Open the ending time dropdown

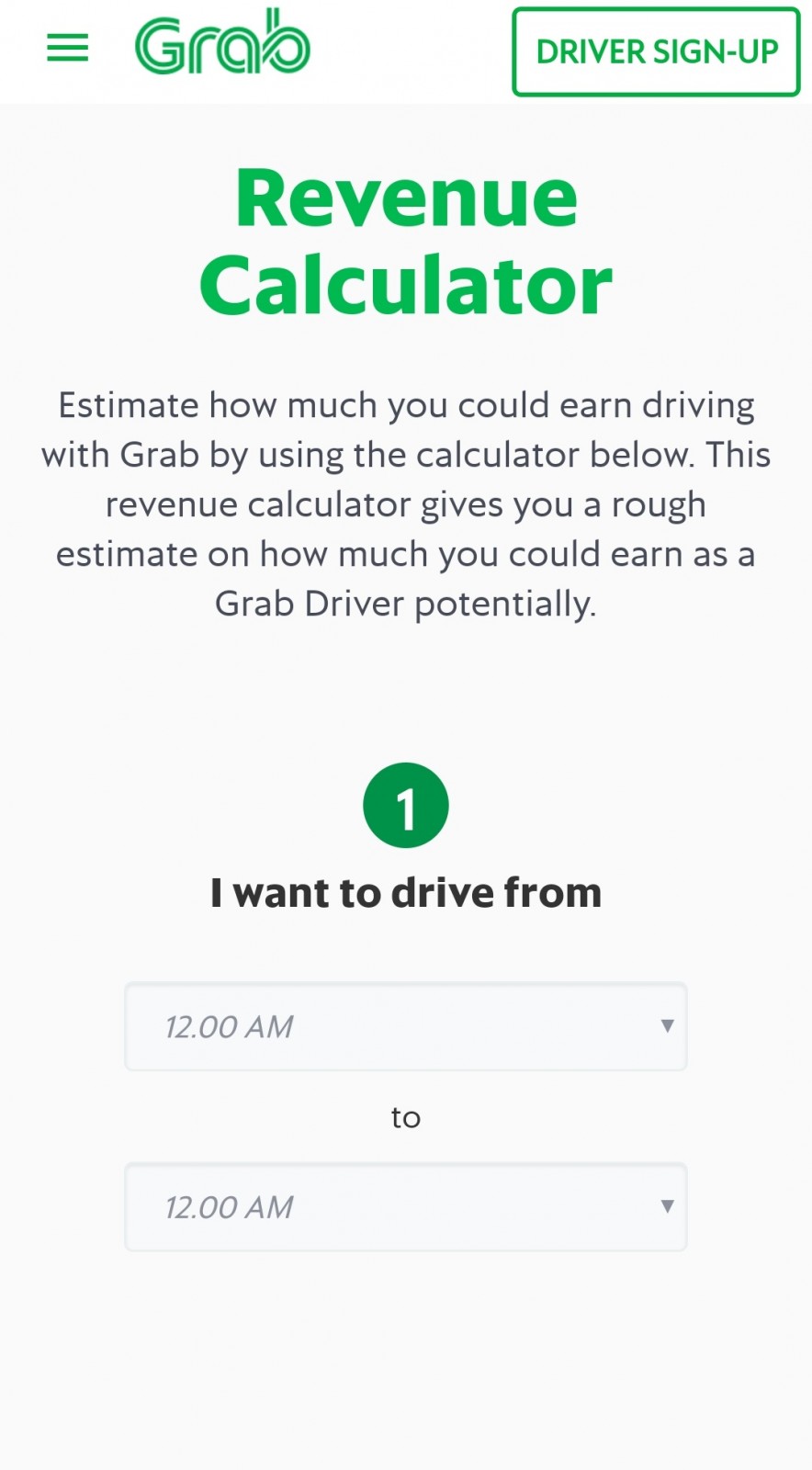point(405,1207)
